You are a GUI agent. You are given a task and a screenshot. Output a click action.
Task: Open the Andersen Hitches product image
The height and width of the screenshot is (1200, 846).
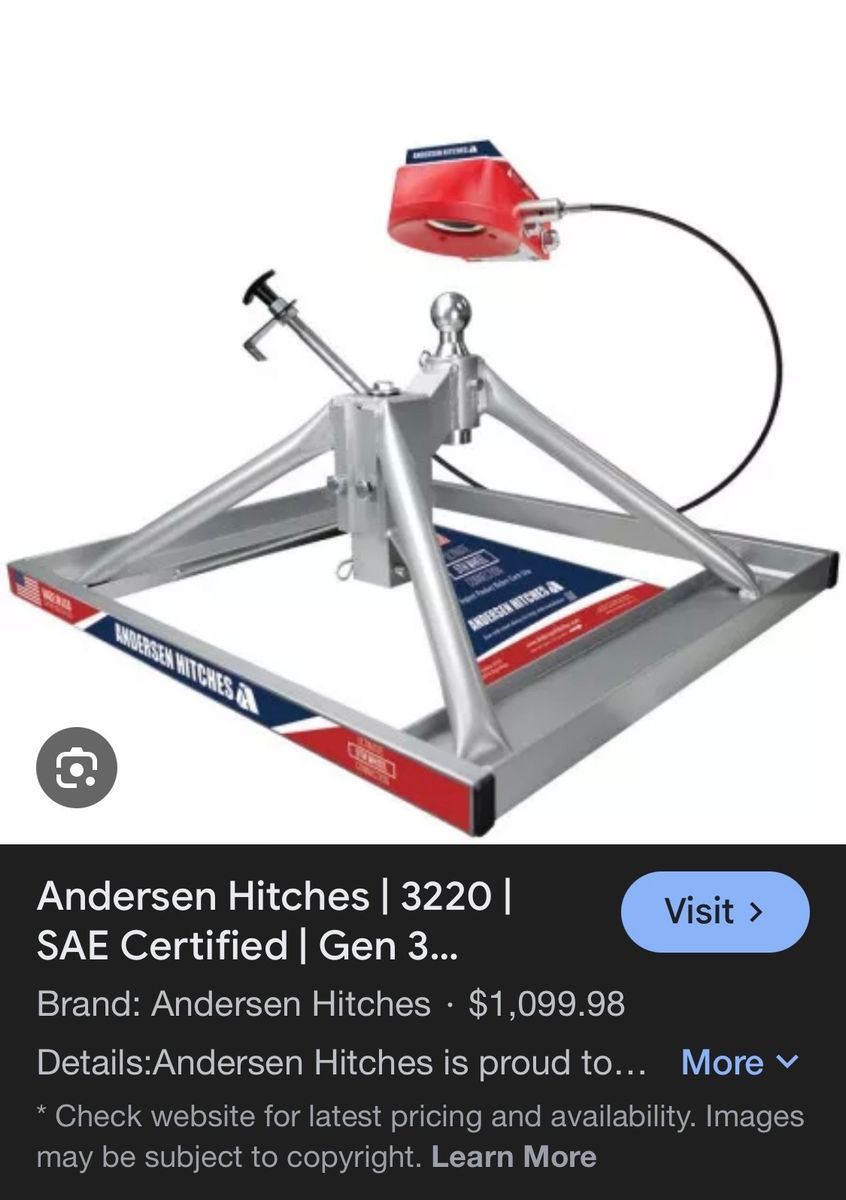click(x=423, y=480)
